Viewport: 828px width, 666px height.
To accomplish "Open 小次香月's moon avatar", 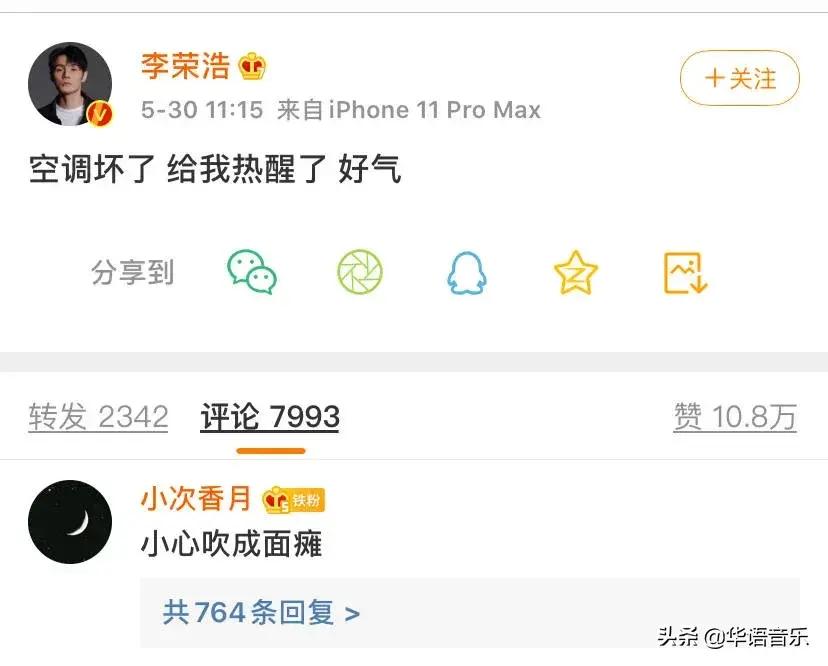I will [70, 521].
